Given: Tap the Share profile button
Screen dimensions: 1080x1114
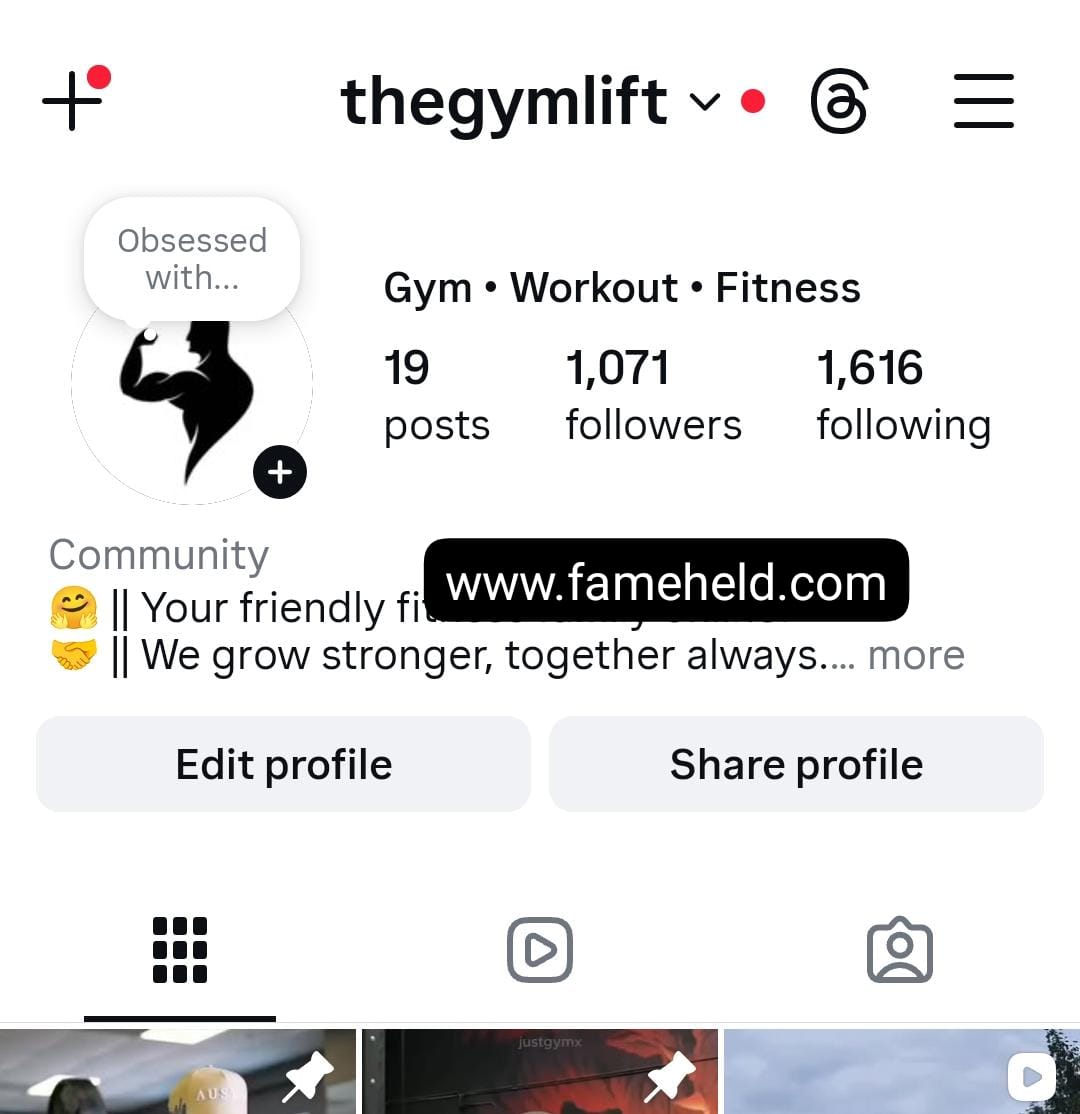Looking at the screenshot, I should pyautogui.click(x=796, y=764).
